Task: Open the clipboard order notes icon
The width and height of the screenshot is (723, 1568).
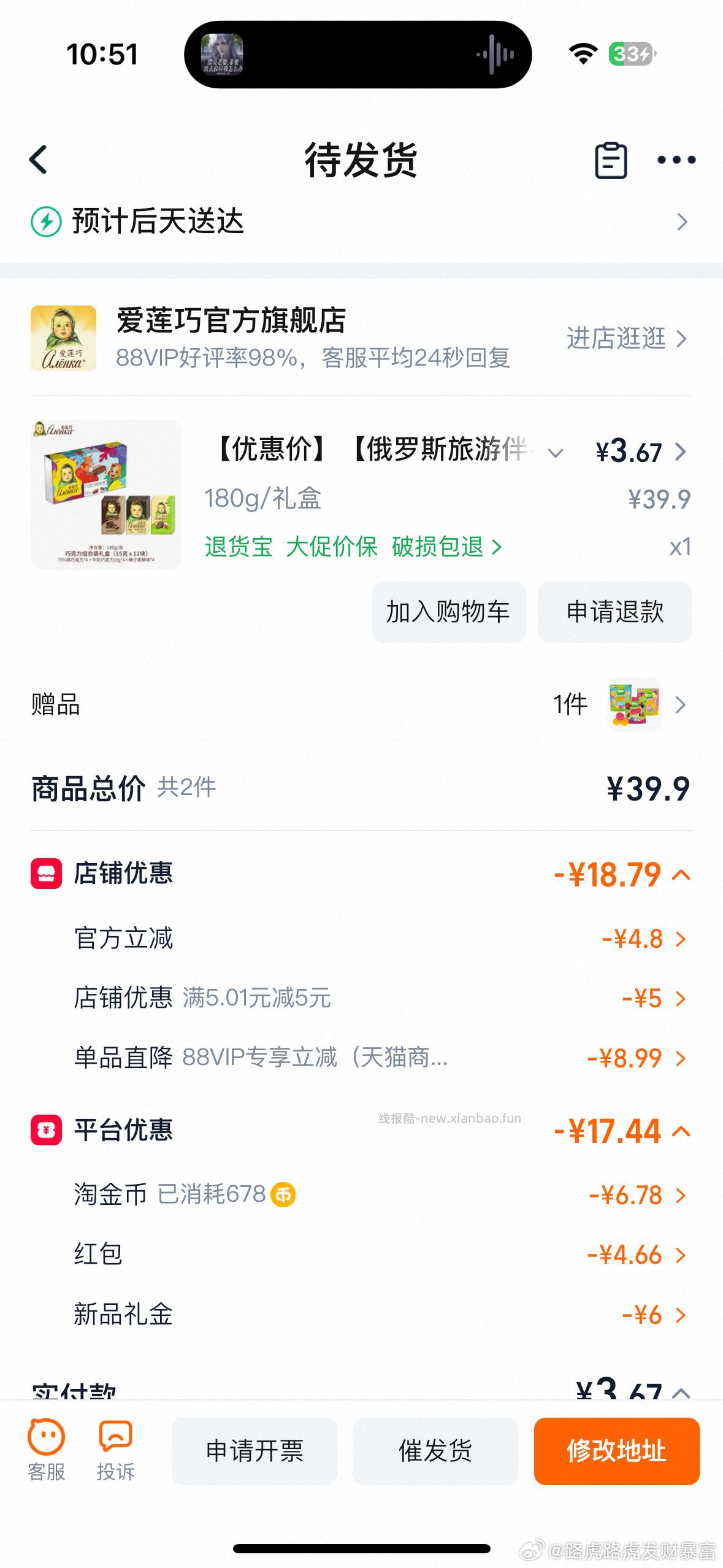Action: click(x=611, y=160)
